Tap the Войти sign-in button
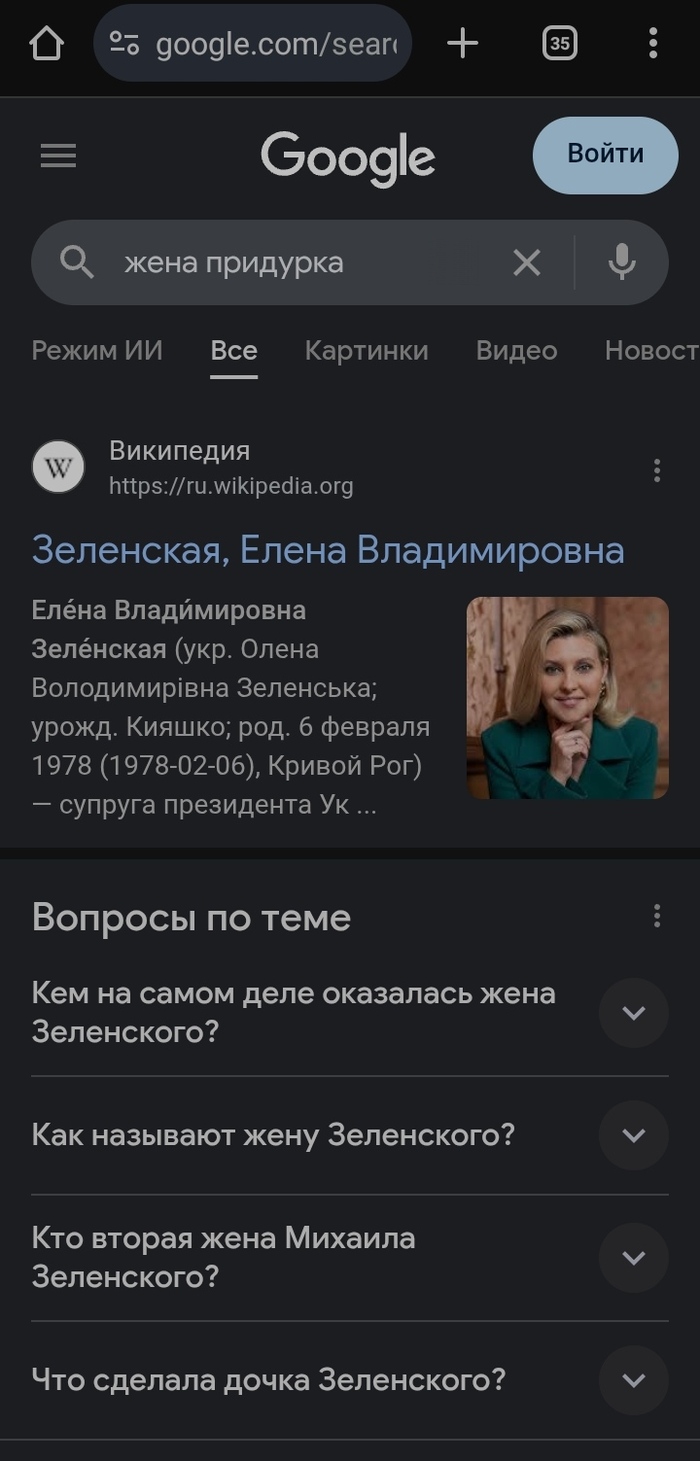 pyautogui.click(x=605, y=155)
